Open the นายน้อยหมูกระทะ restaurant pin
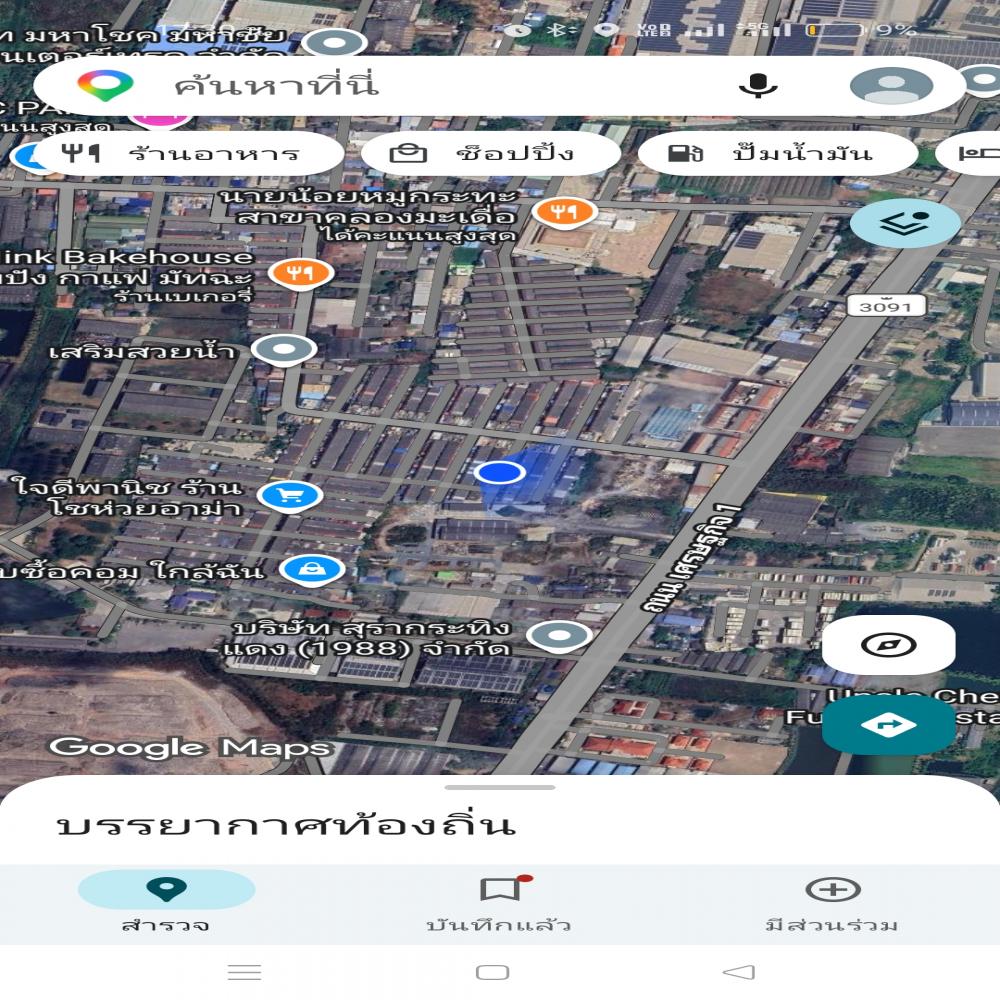The height and width of the screenshot is (1000, 1000). (x=565, y=212)
